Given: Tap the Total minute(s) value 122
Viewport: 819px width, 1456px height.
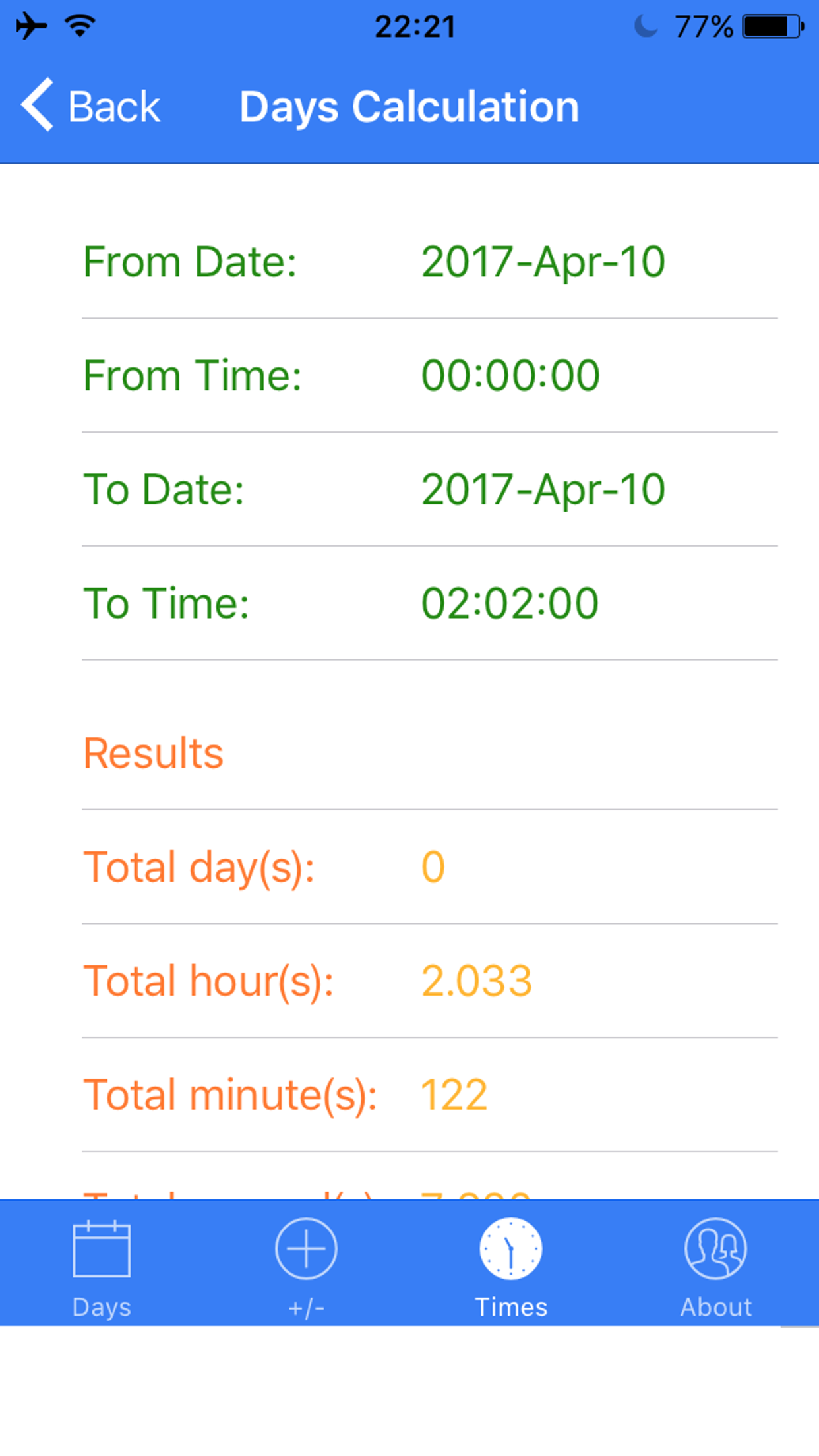Looking at the screenshot, I should pyautogui.click(x=454, y=1093).
